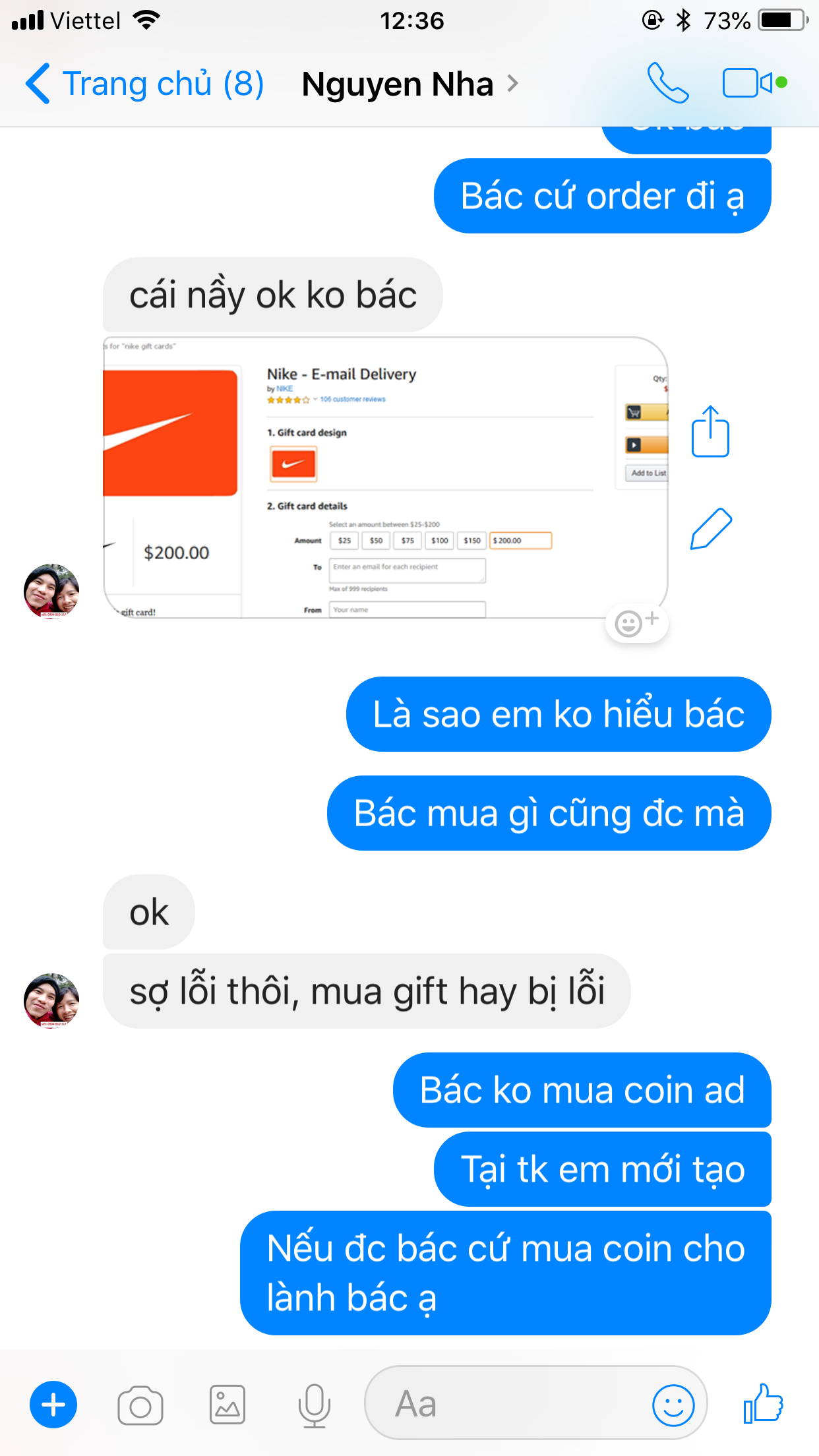Start a voice call with Nguyen Nha
The height and width of the screenshot is (1456, 819).
[x=667, y=83]
